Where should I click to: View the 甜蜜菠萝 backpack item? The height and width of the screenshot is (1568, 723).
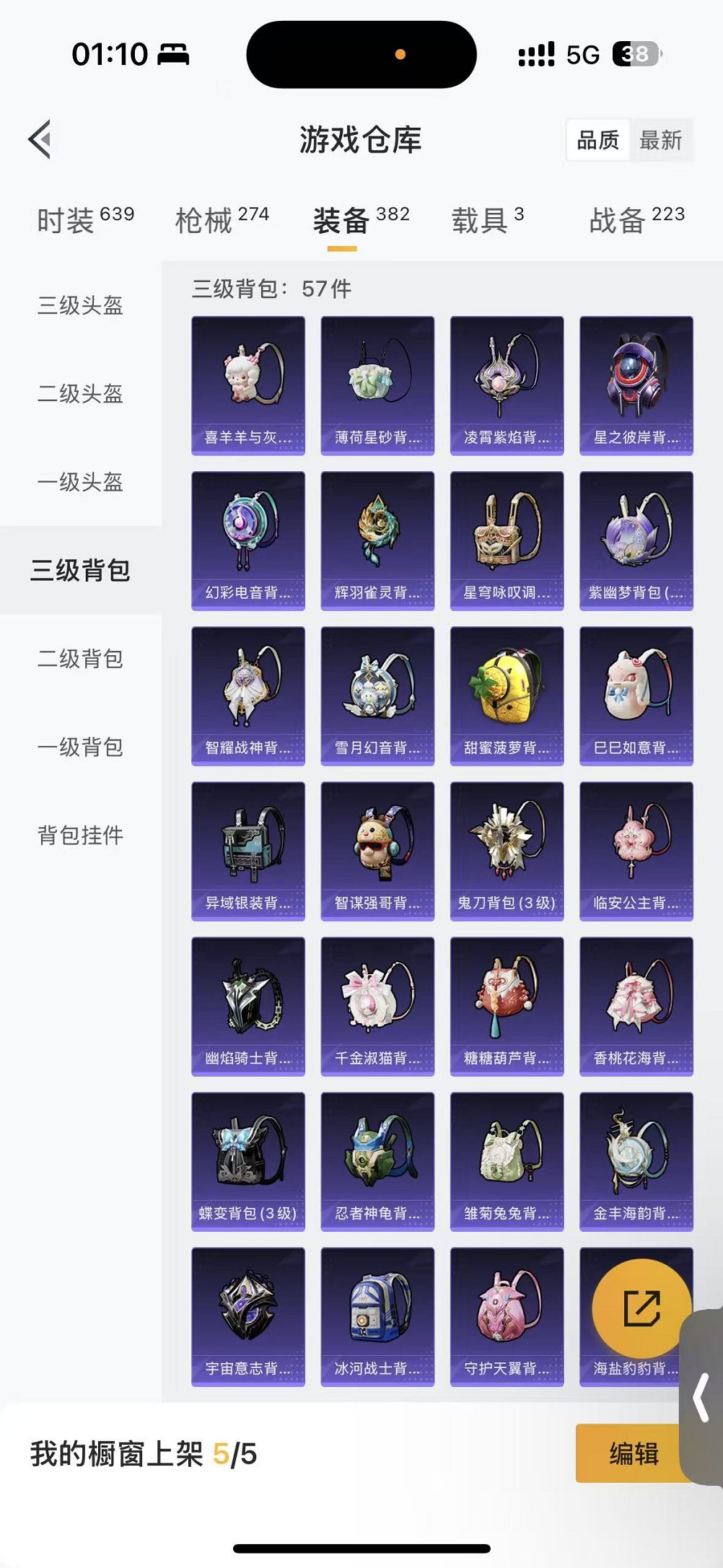tap(507, 696)
